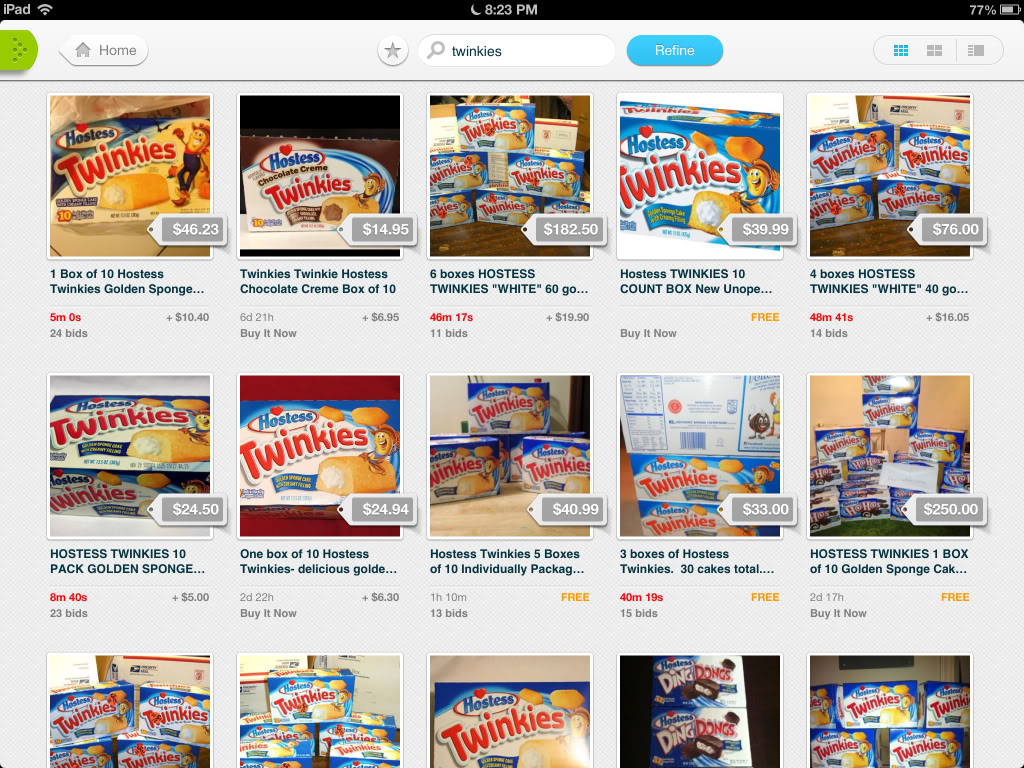This screenshot has width=1024, height=768.
Task: Refine the search results
Action: [x=674, y=50]
